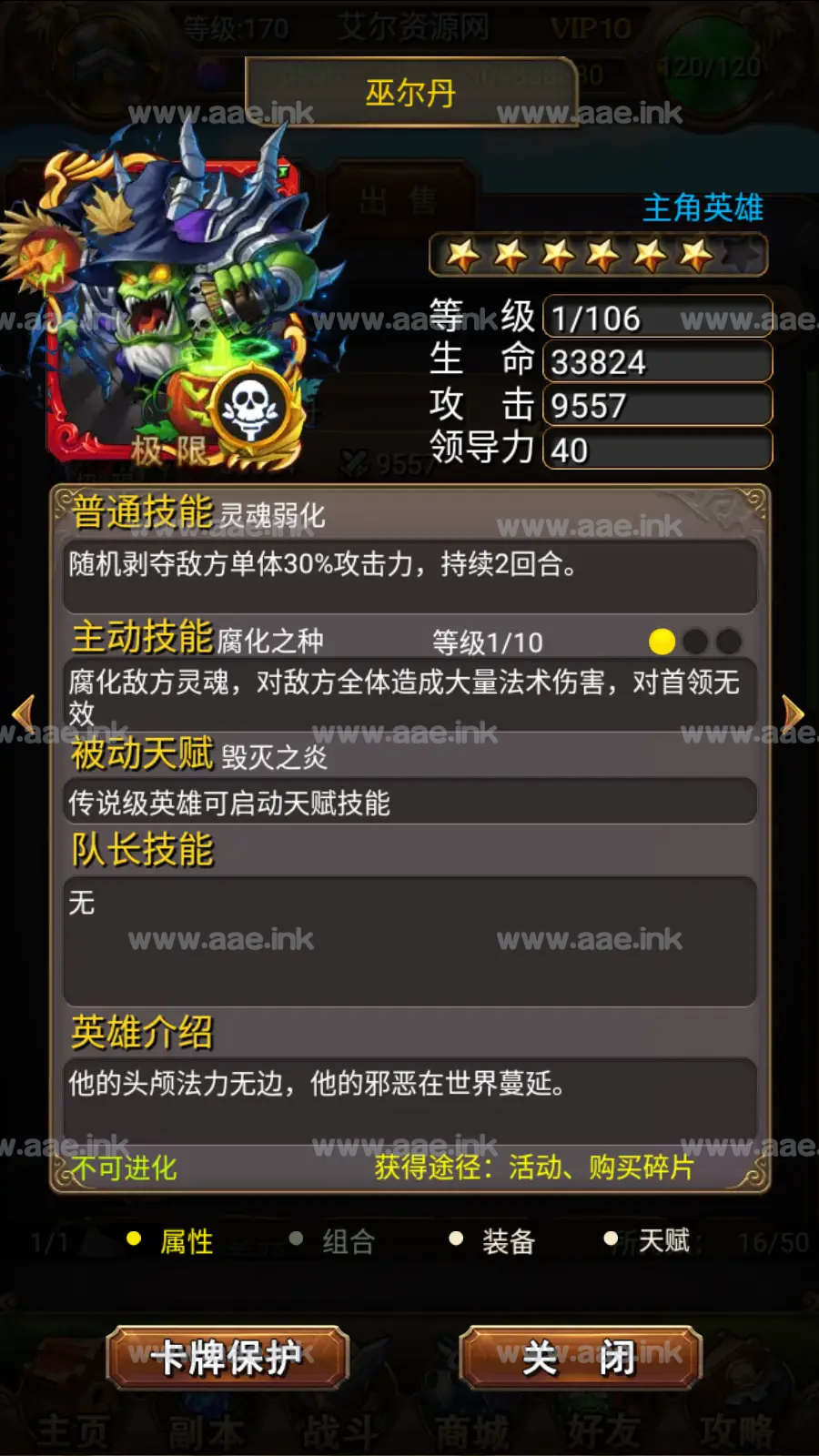
Task: Close the hero detail with 关闭
Action: click(x=580, y=1358)
